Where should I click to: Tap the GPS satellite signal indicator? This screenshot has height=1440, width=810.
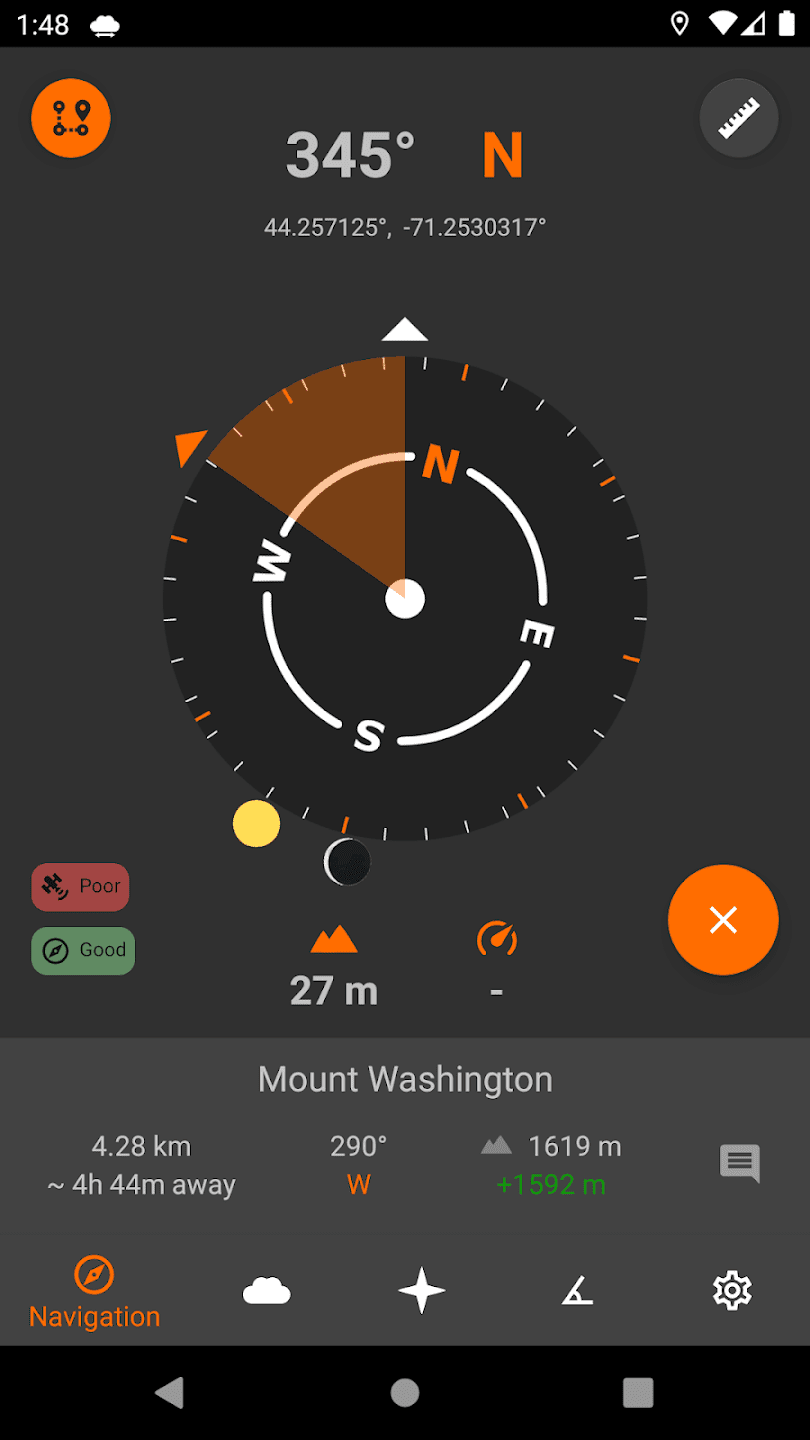pos(57,887)
